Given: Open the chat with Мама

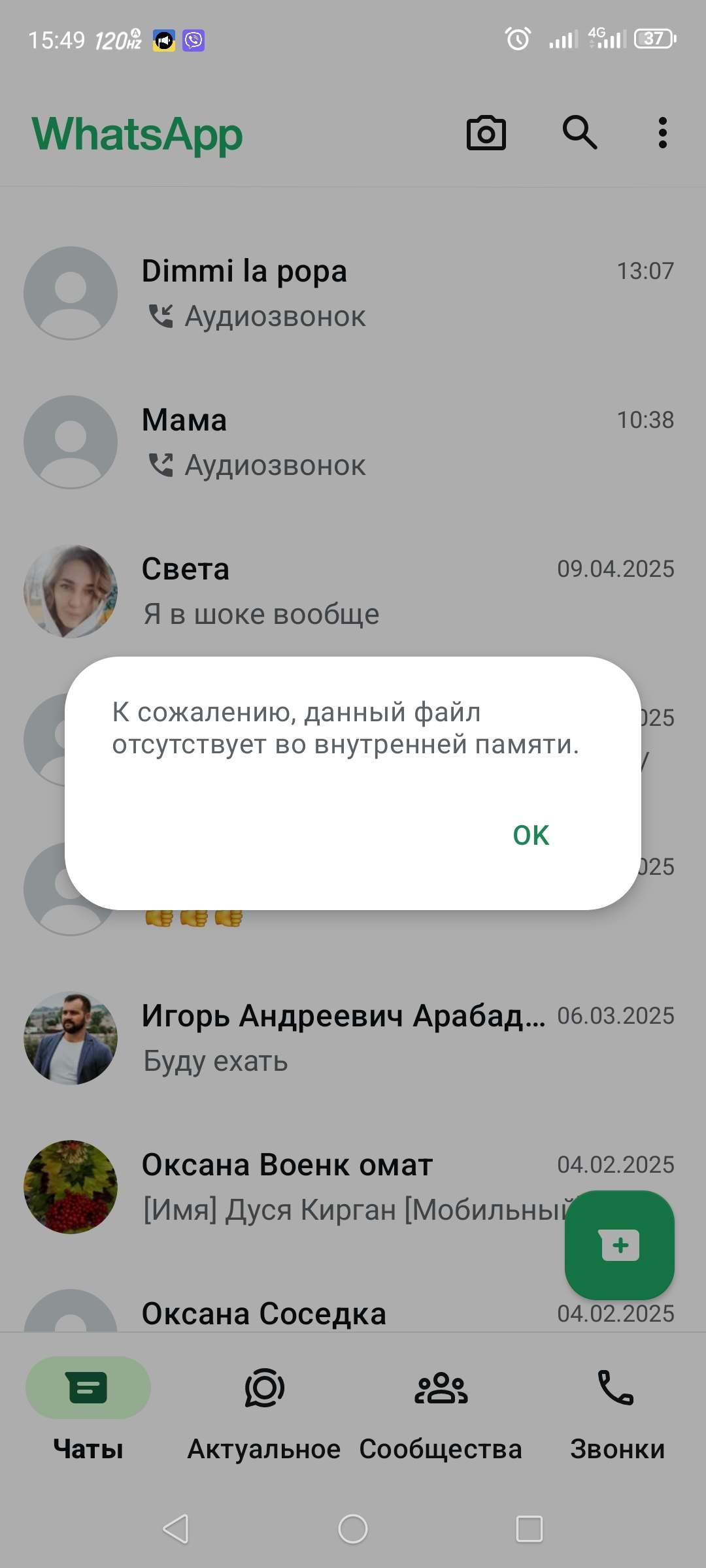Looking at the screenshot, I should coord(353,442).
